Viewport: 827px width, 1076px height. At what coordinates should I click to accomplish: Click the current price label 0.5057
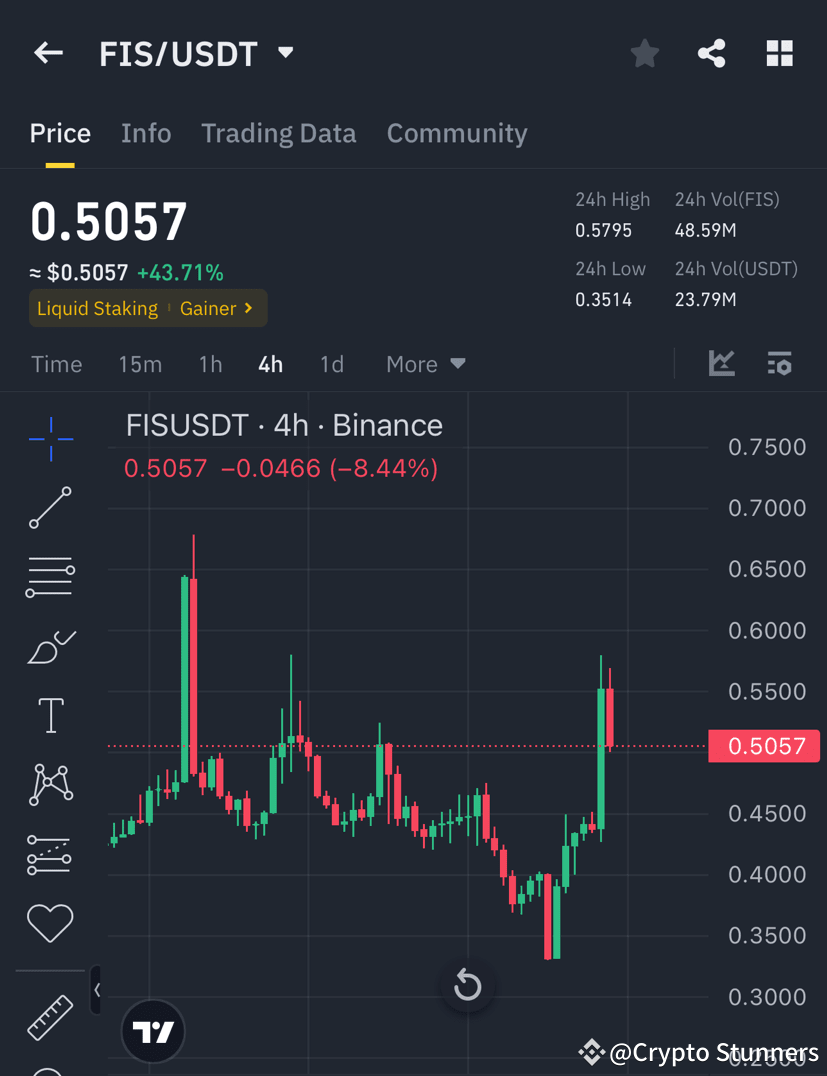(x=763, y=746)
